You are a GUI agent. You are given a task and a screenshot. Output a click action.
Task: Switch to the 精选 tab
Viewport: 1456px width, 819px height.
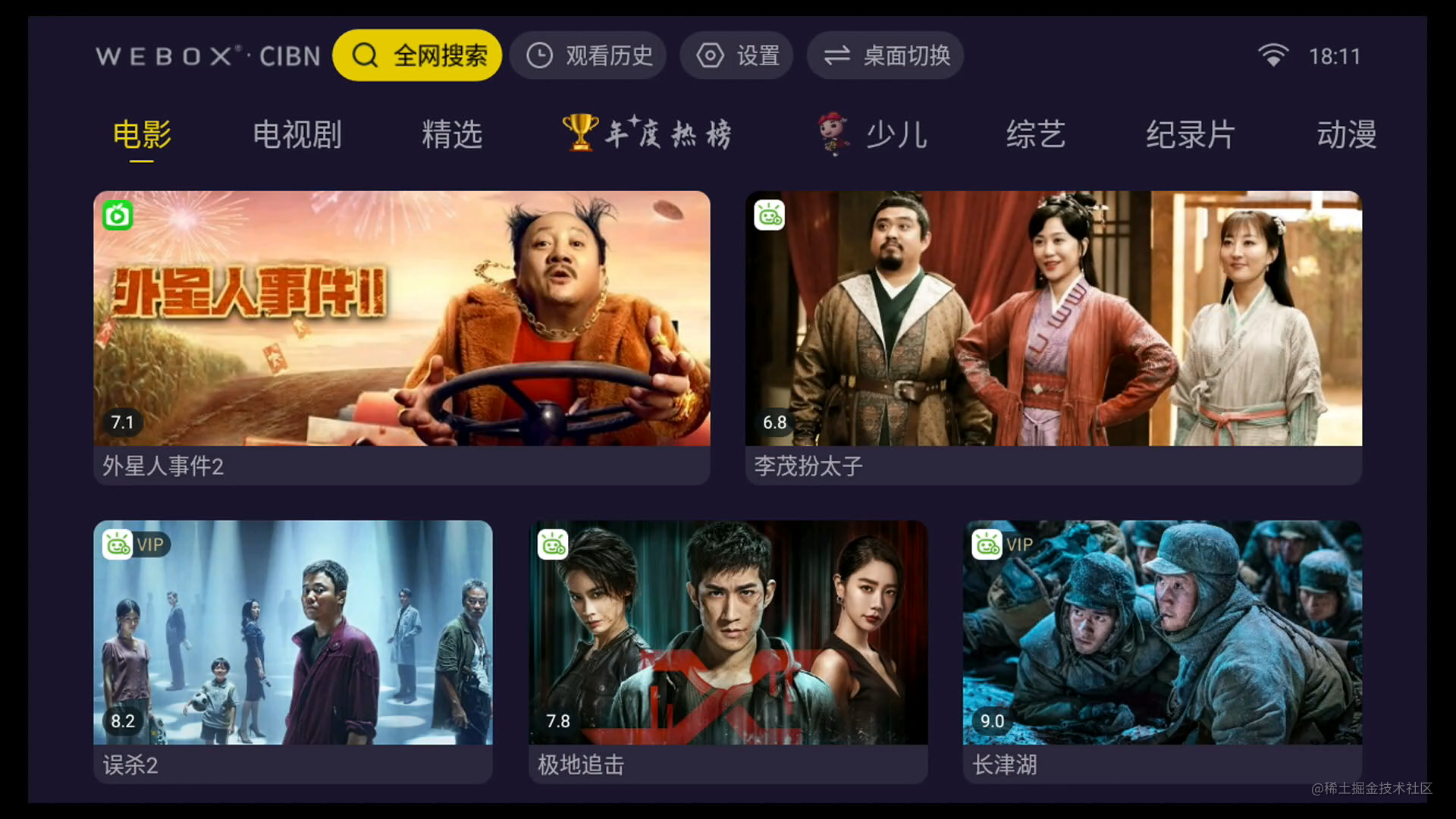(452, 135)
